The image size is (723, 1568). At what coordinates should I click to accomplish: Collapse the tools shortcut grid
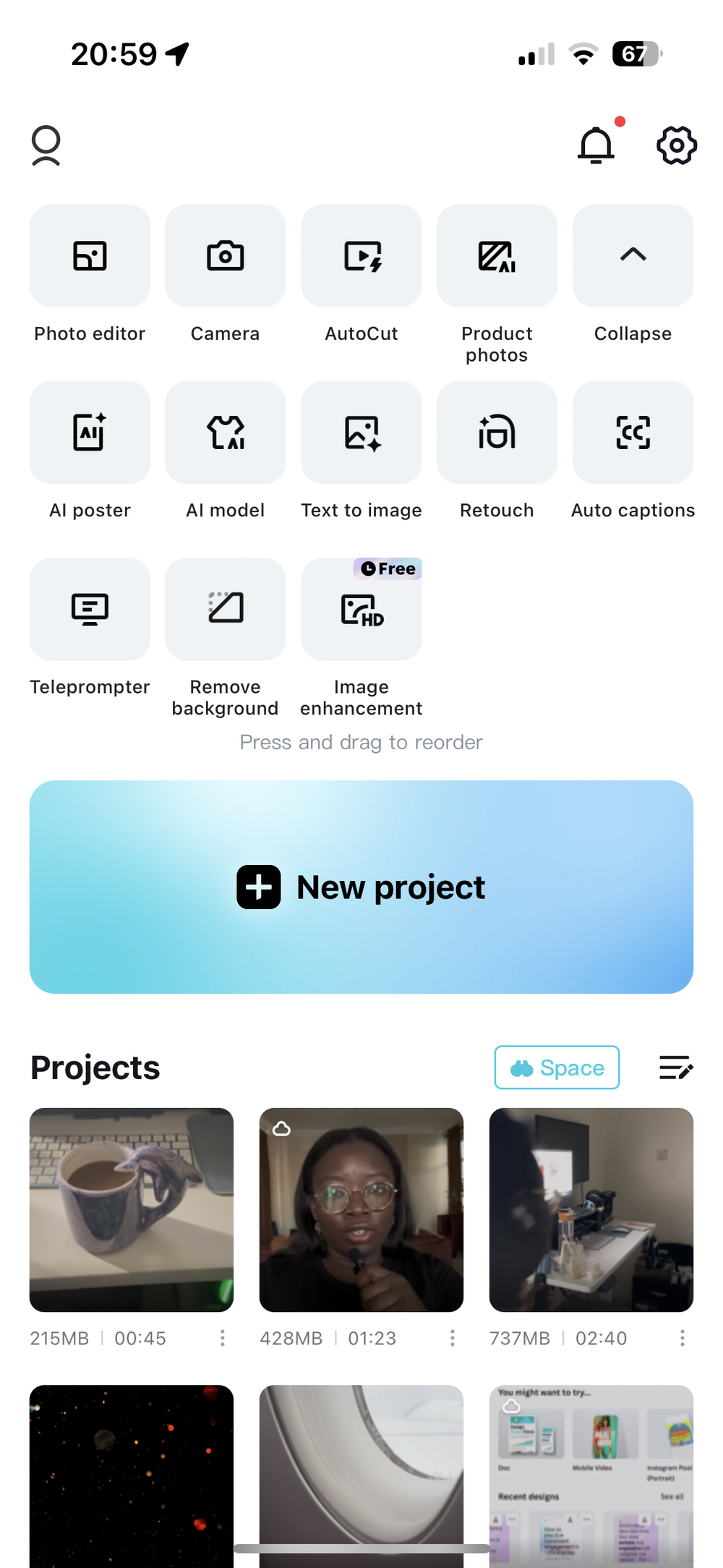(x=633, y=257)
